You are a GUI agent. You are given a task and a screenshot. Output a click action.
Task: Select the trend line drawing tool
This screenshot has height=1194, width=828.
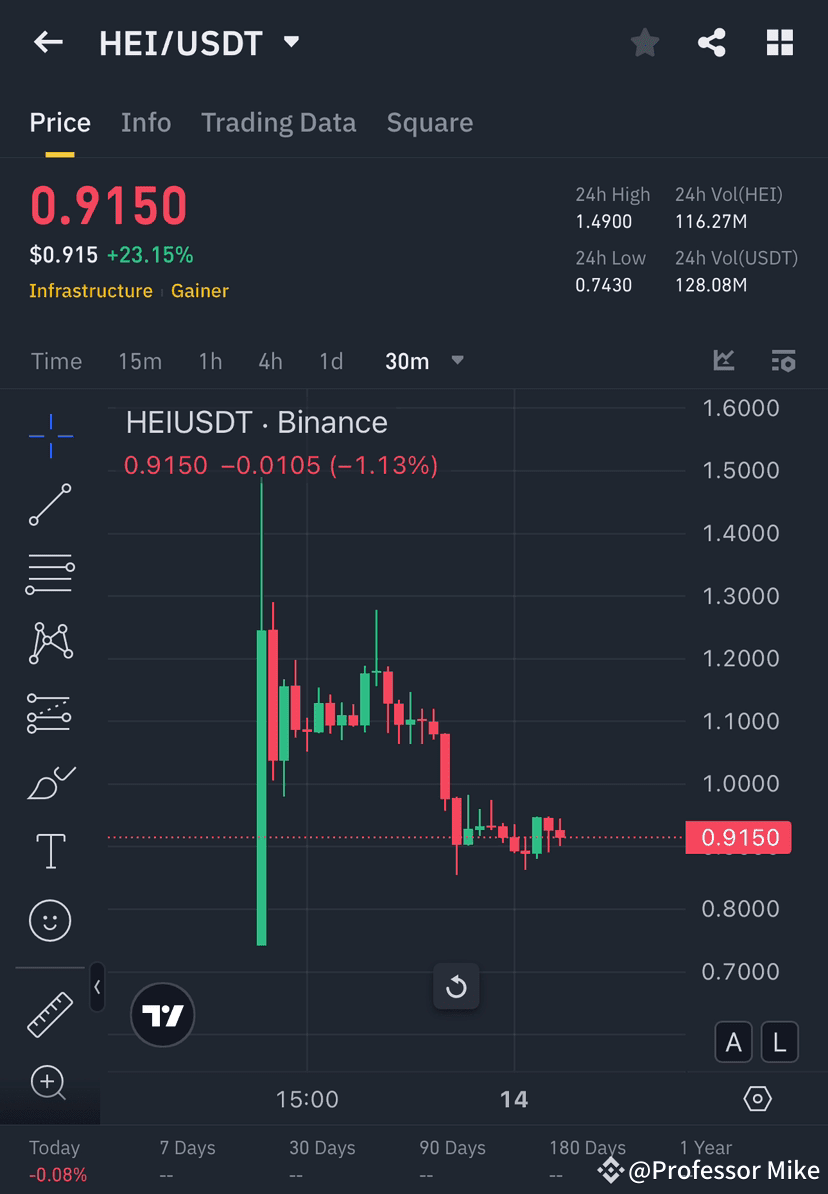pos(50,505)
